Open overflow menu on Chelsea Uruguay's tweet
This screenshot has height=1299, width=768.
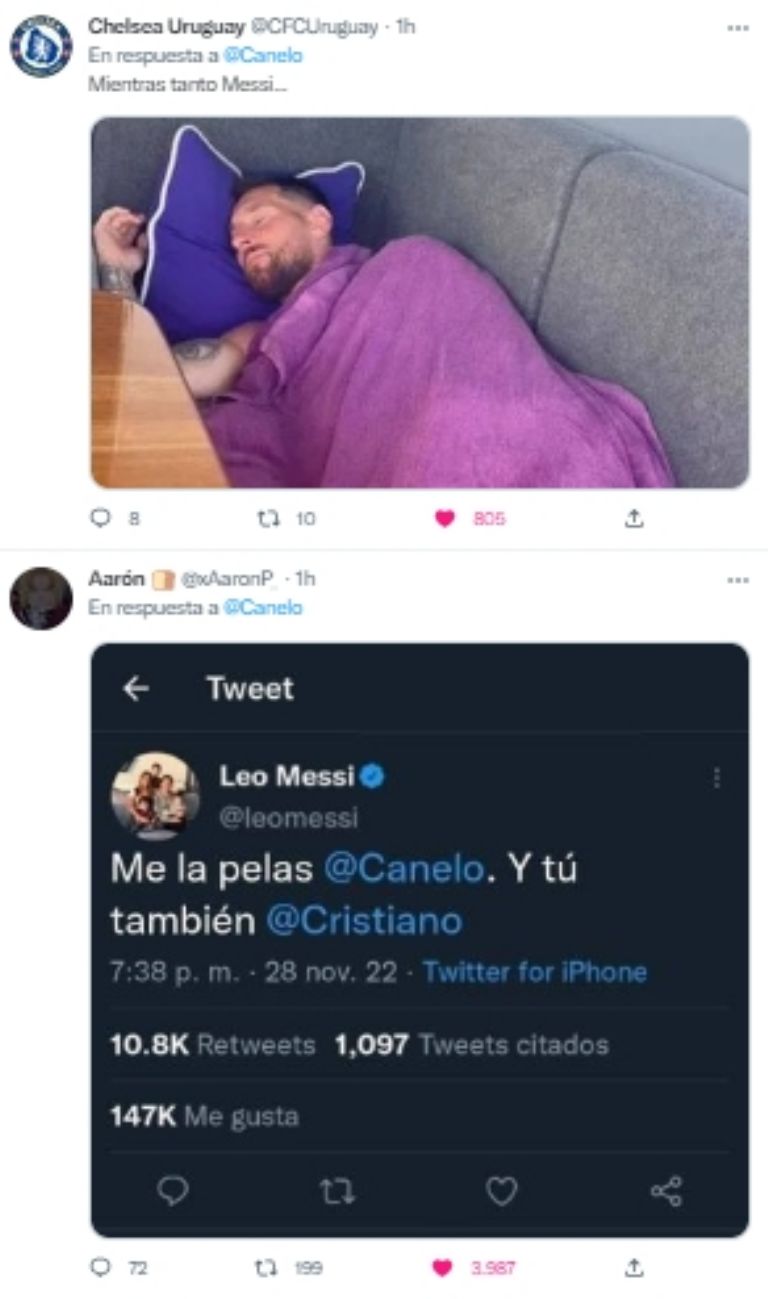[x=737, y=28]
